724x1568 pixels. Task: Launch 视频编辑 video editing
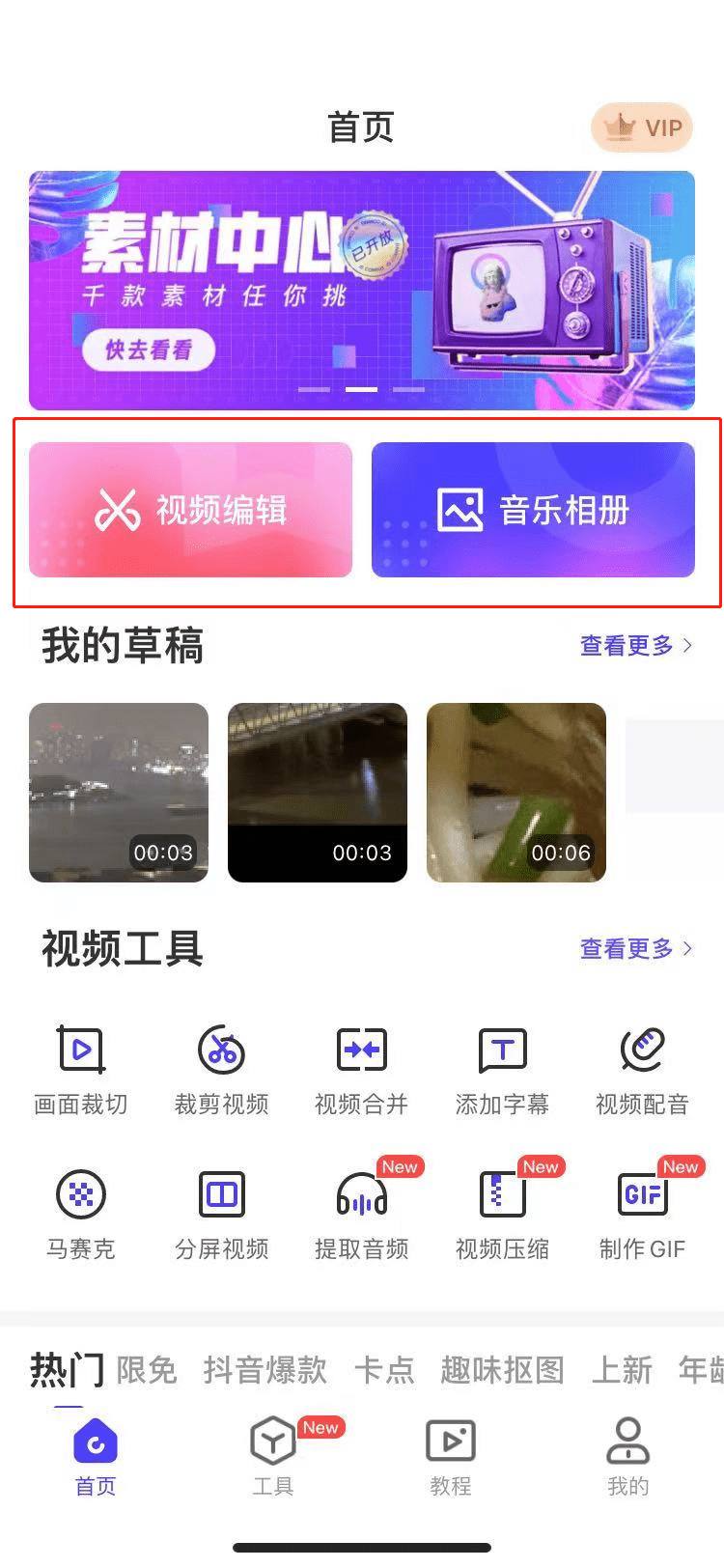click(x=189, y=509)
